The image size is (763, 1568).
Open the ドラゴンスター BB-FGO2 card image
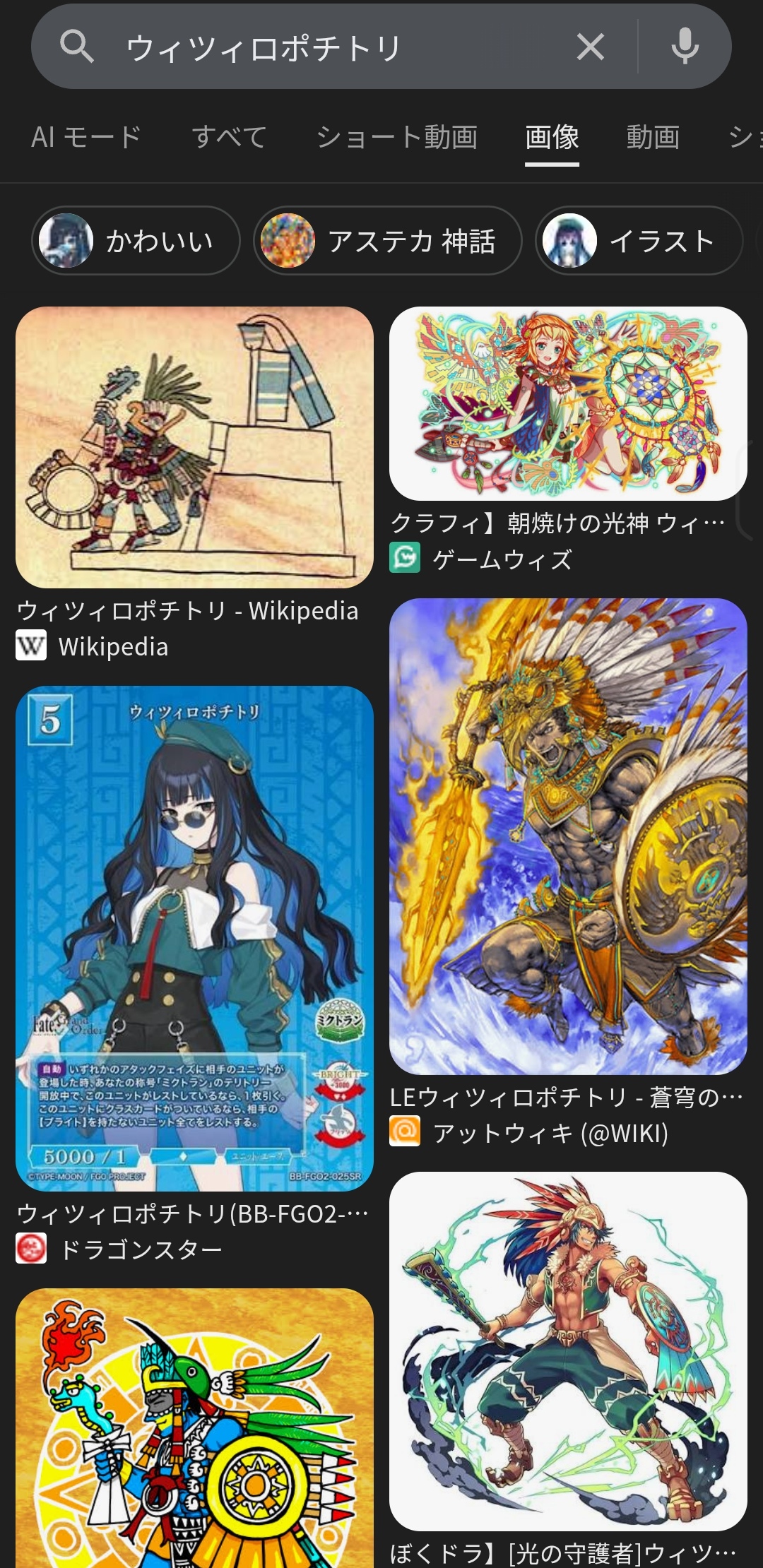coord(194,939)
